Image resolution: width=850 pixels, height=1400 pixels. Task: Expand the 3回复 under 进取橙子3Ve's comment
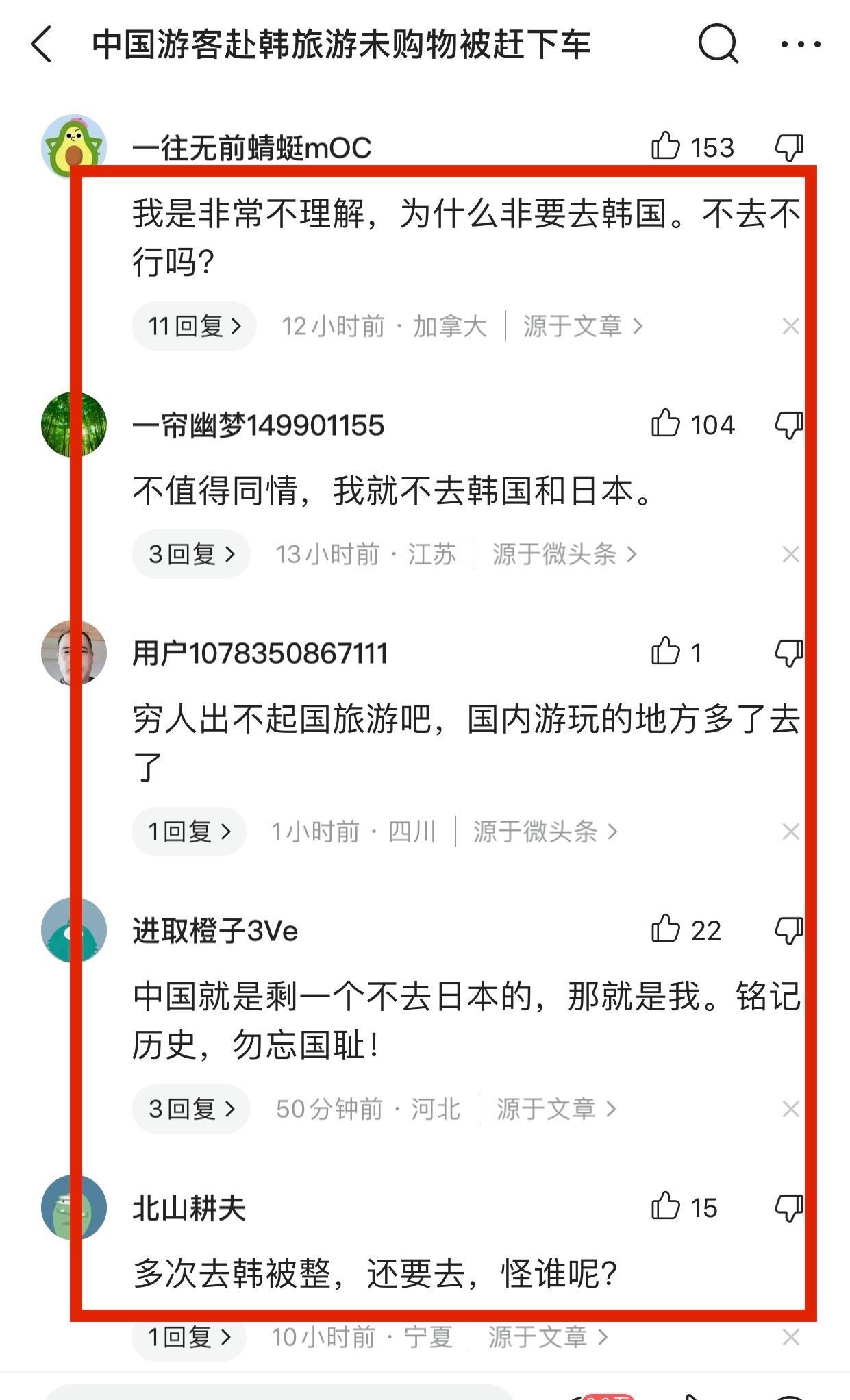(x=191, y=1109)
